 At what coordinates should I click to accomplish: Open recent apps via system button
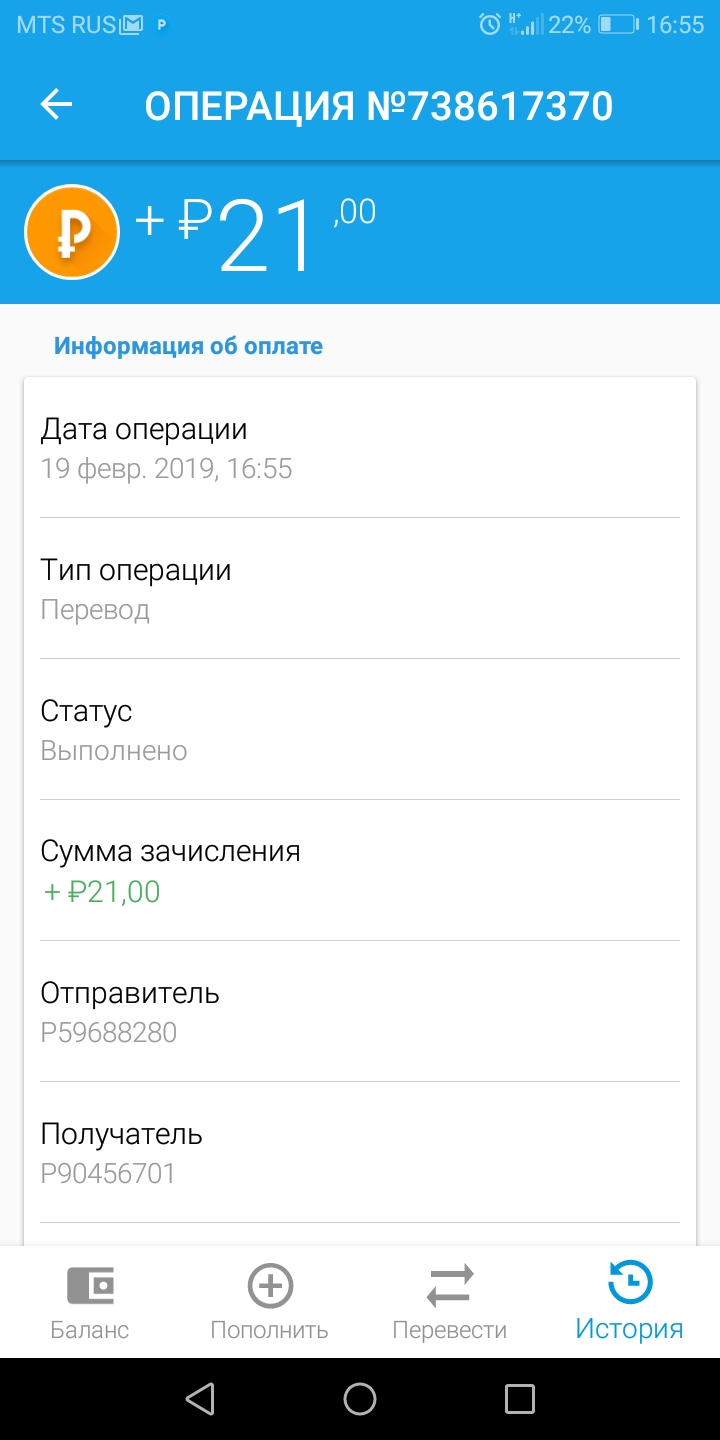[x=520, y=1398]
